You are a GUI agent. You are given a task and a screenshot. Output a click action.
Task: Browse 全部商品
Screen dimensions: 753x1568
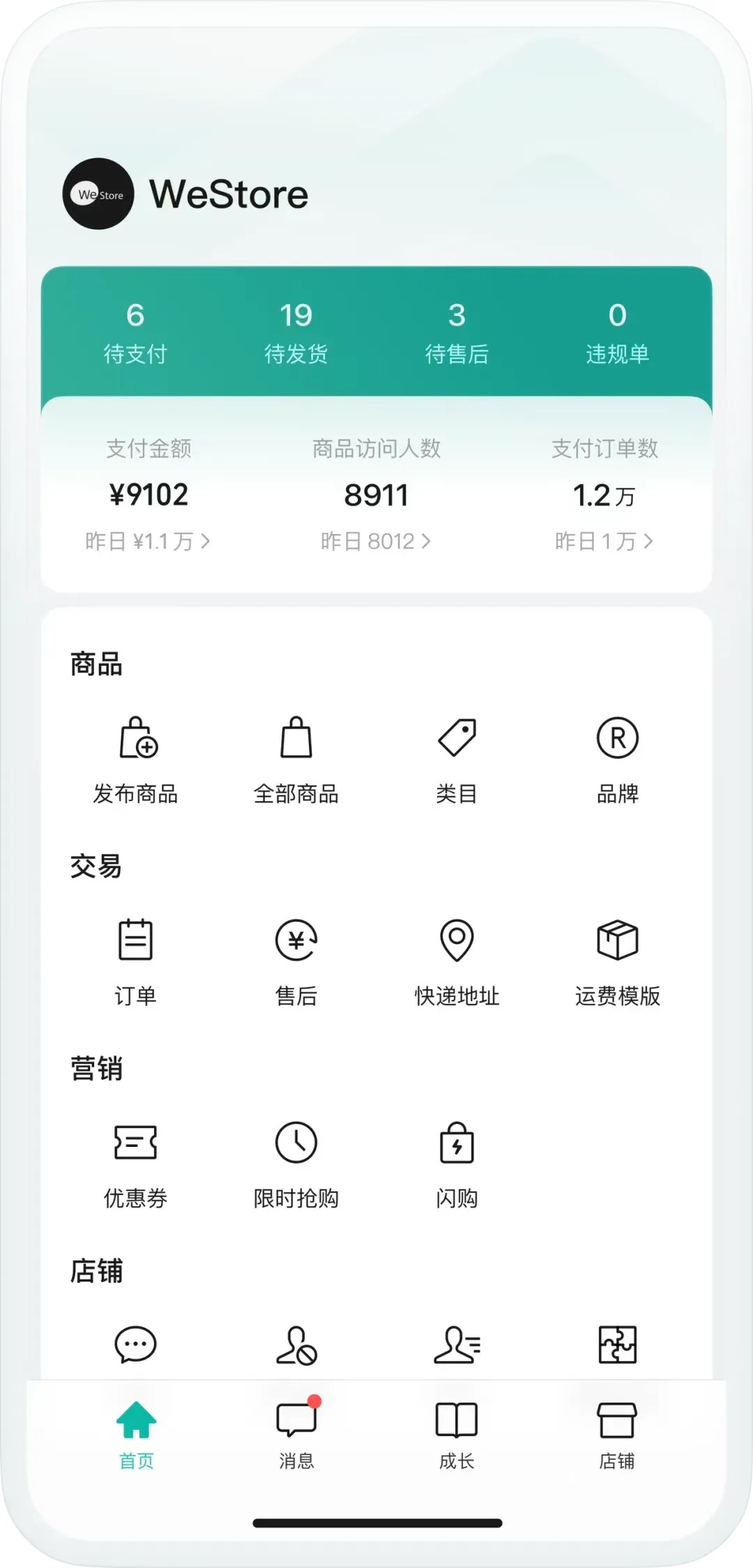[296, 759]
